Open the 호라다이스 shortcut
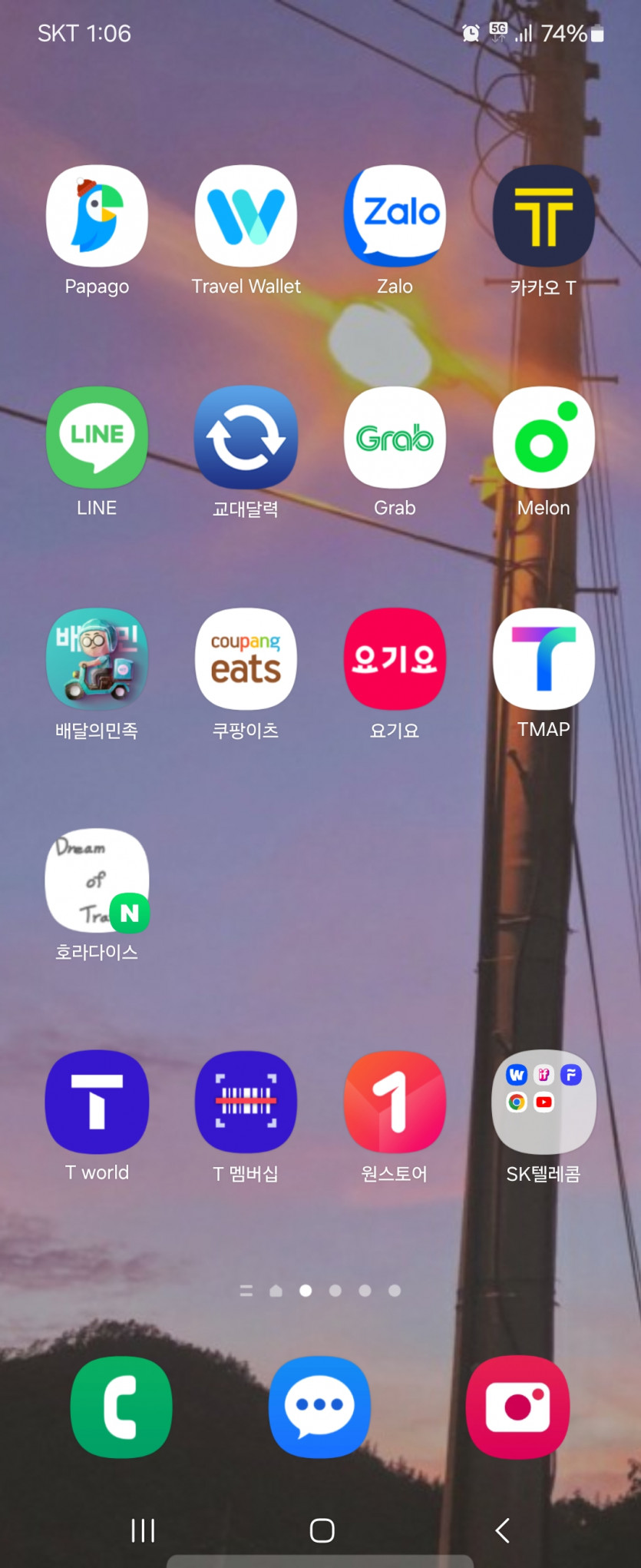Image resolution: width=641 pixels, height=1568 pixels. click(97, 880)
